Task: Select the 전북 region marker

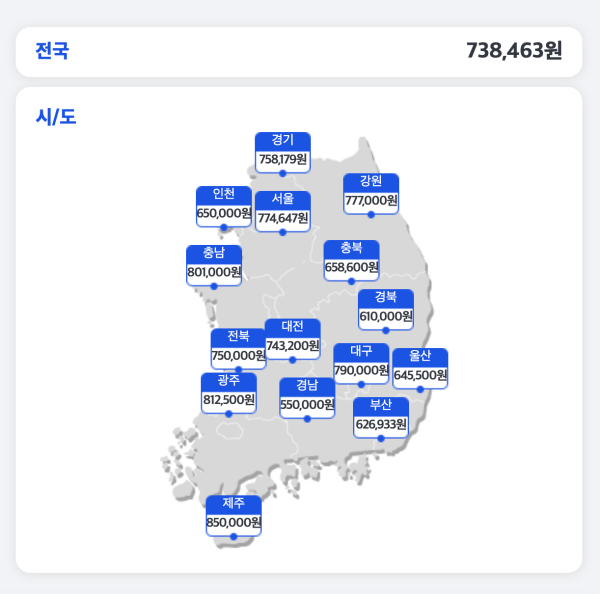Action: click(238, 347)
